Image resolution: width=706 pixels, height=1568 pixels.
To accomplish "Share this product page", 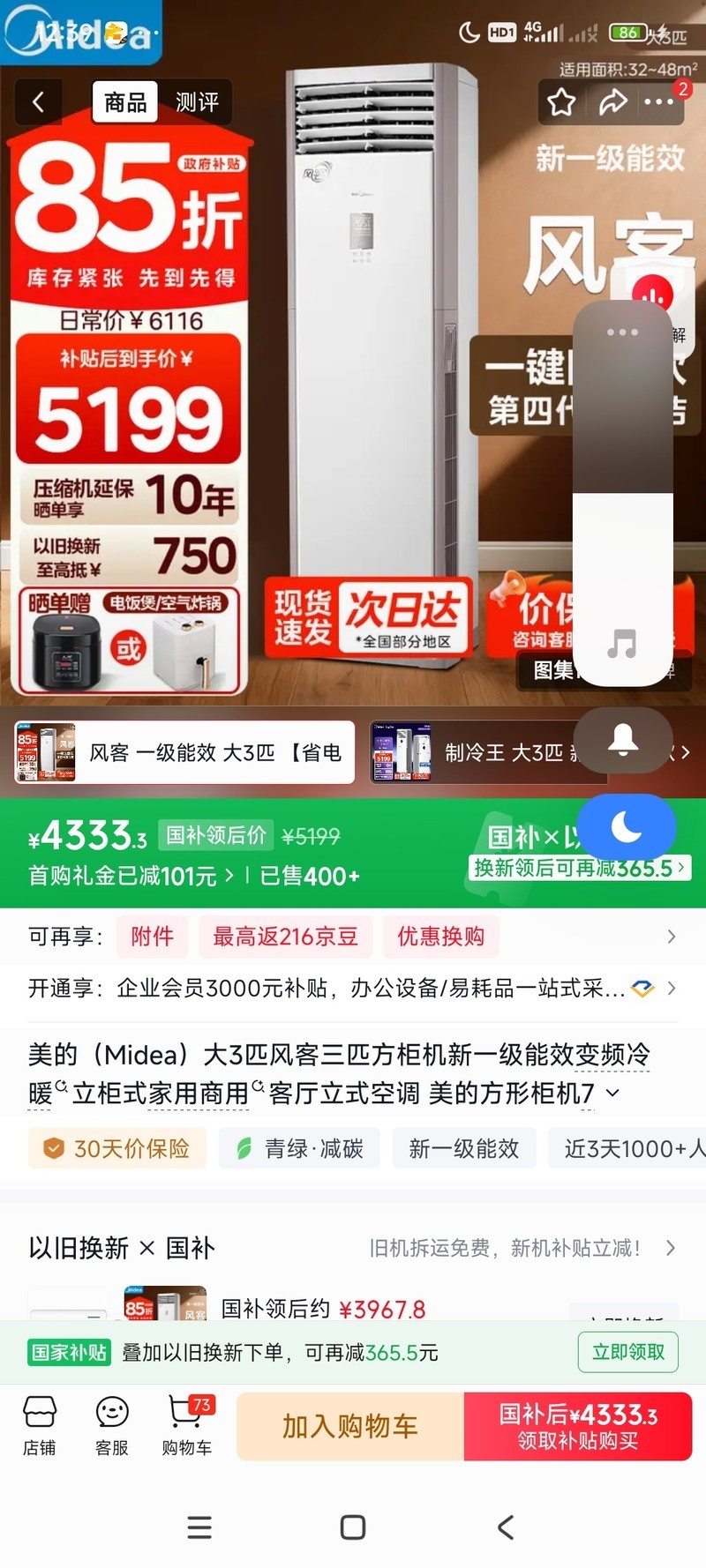I will click(x=612, y=102).
